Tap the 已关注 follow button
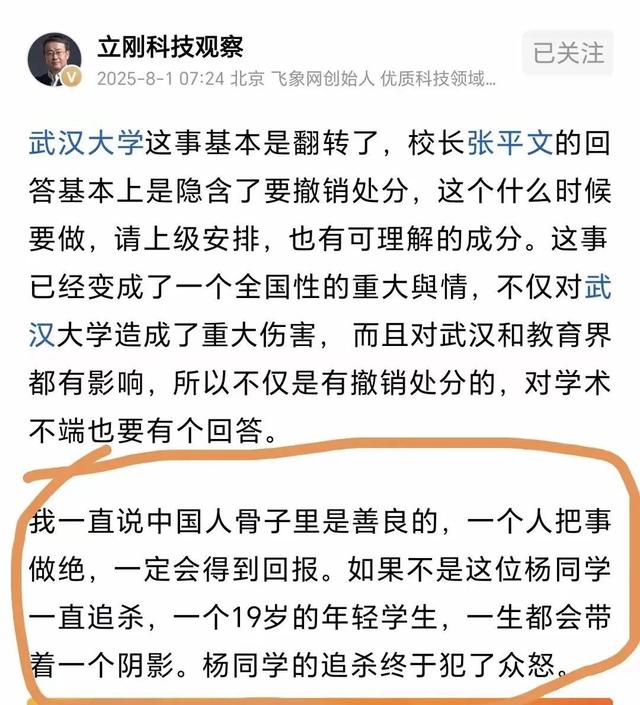Viewport: 640px width, 705px height. click(x=568, y=53)
